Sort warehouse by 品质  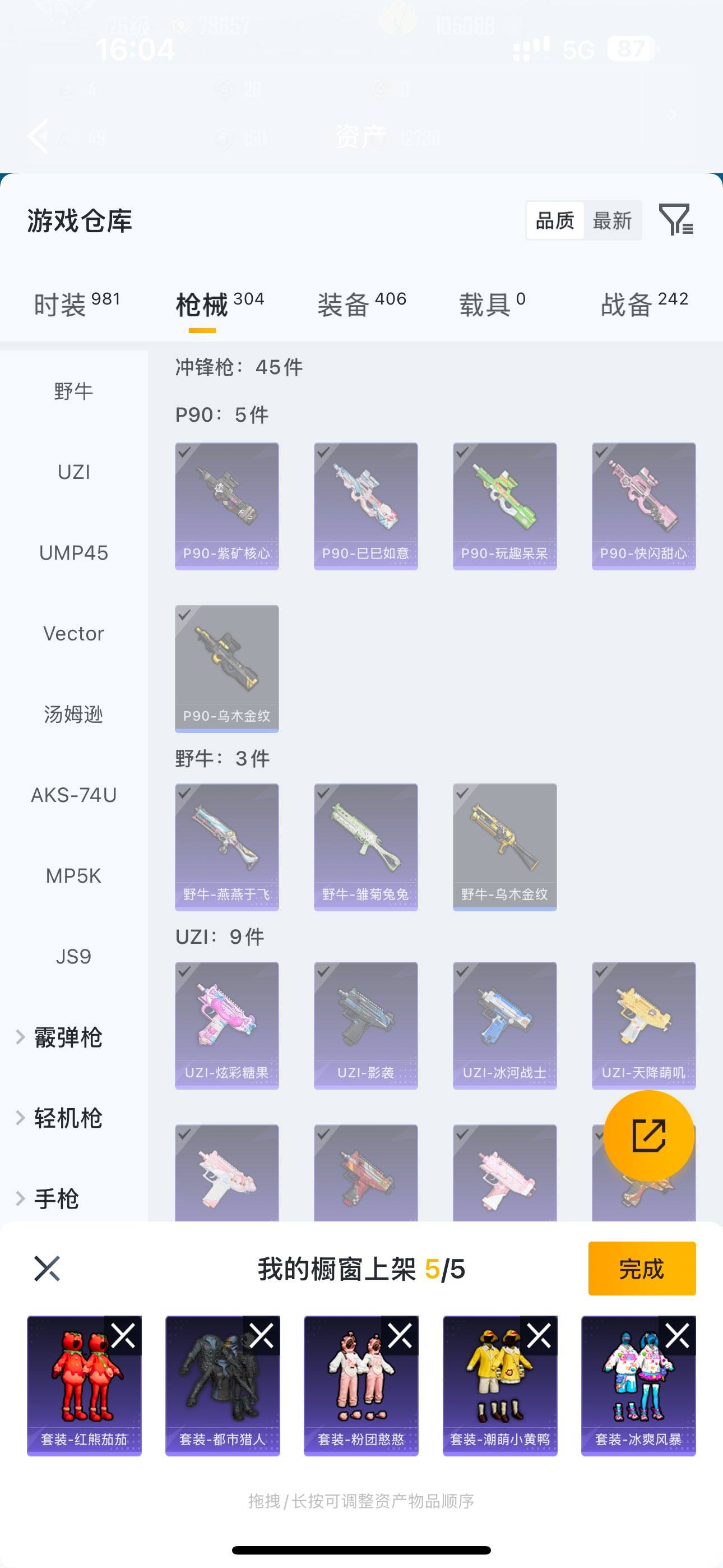pyautogui.click(x=554, y=220)
